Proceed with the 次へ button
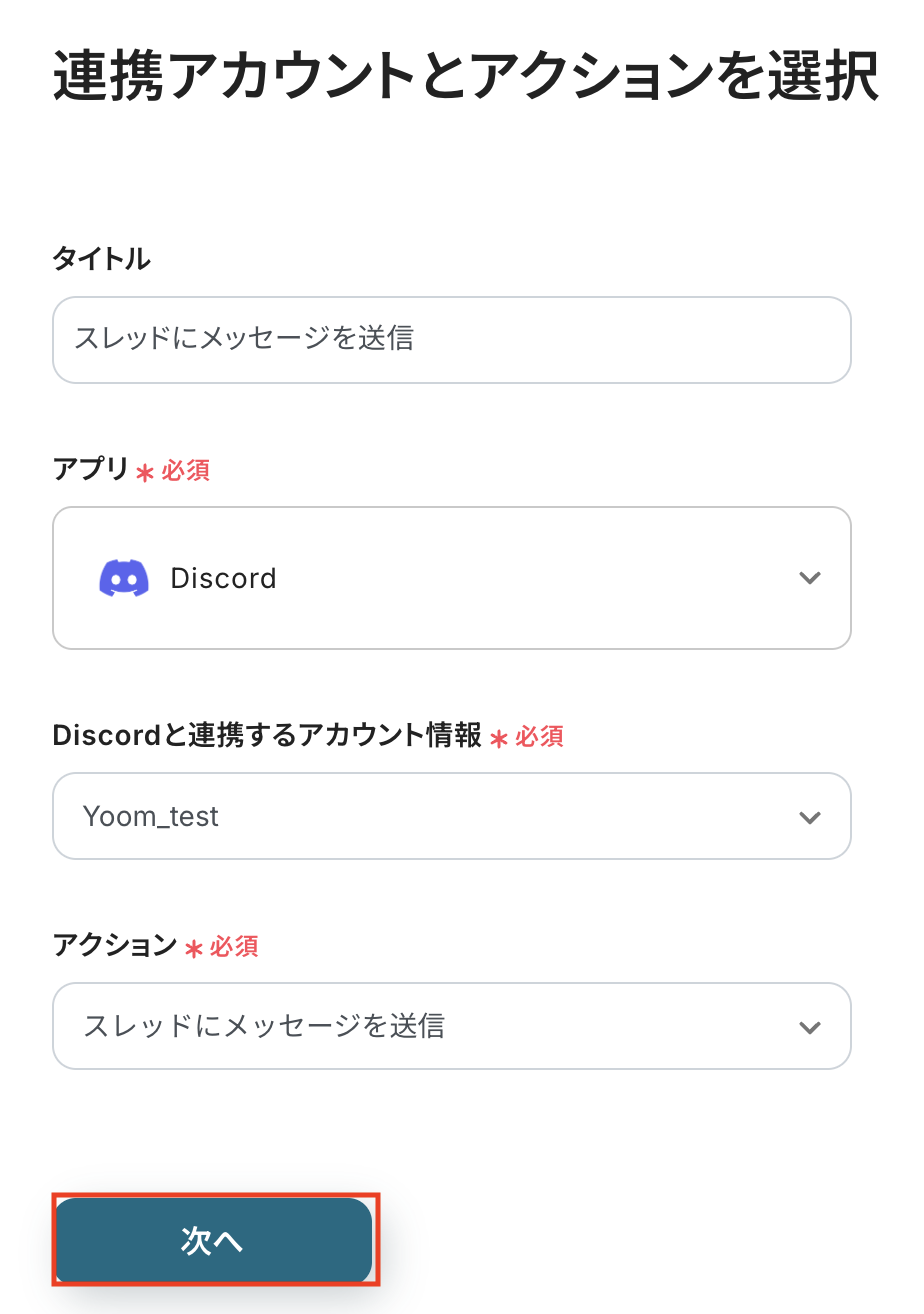 [213, 1241]
